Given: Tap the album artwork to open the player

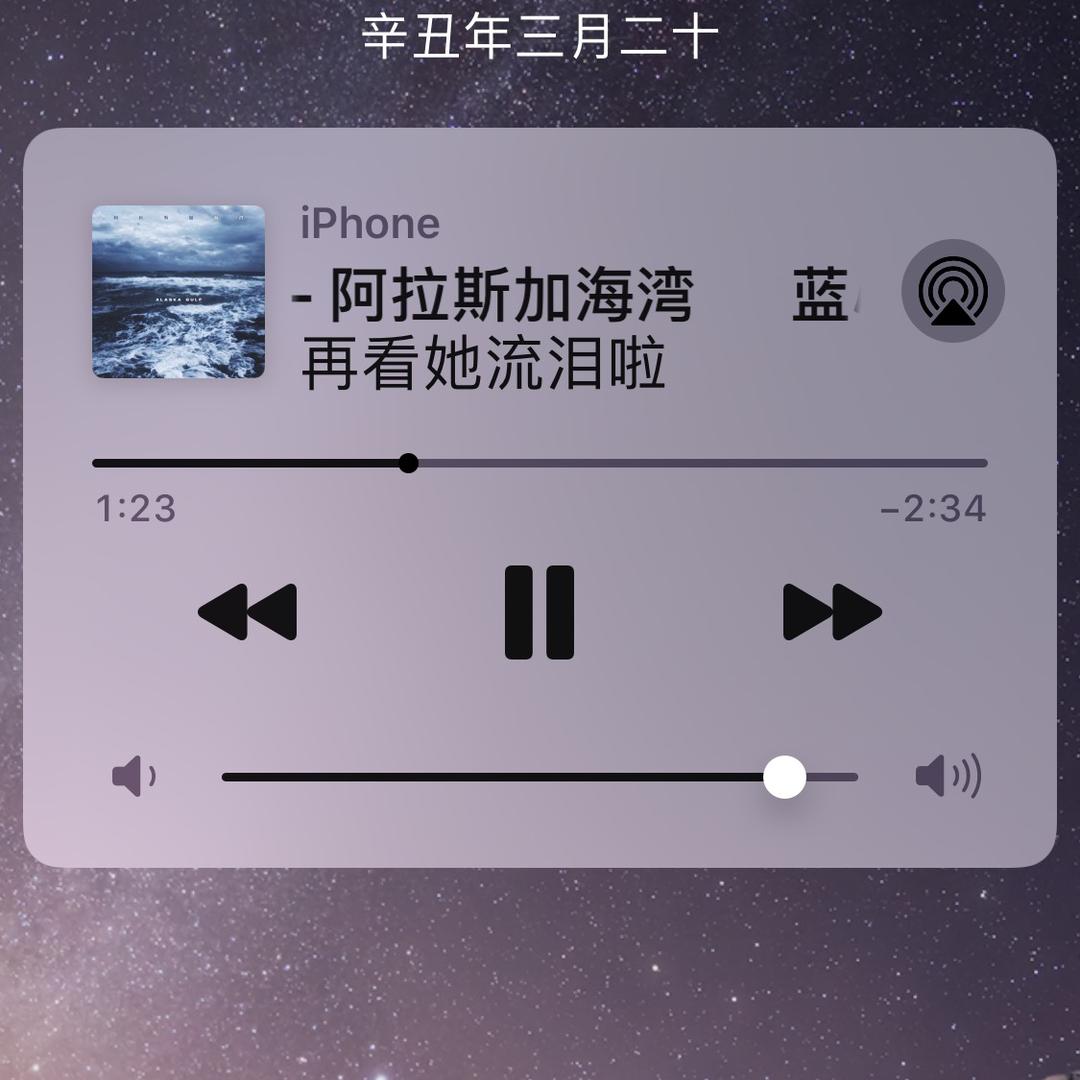Looking at the screenshot, I should tap(179, 292).
